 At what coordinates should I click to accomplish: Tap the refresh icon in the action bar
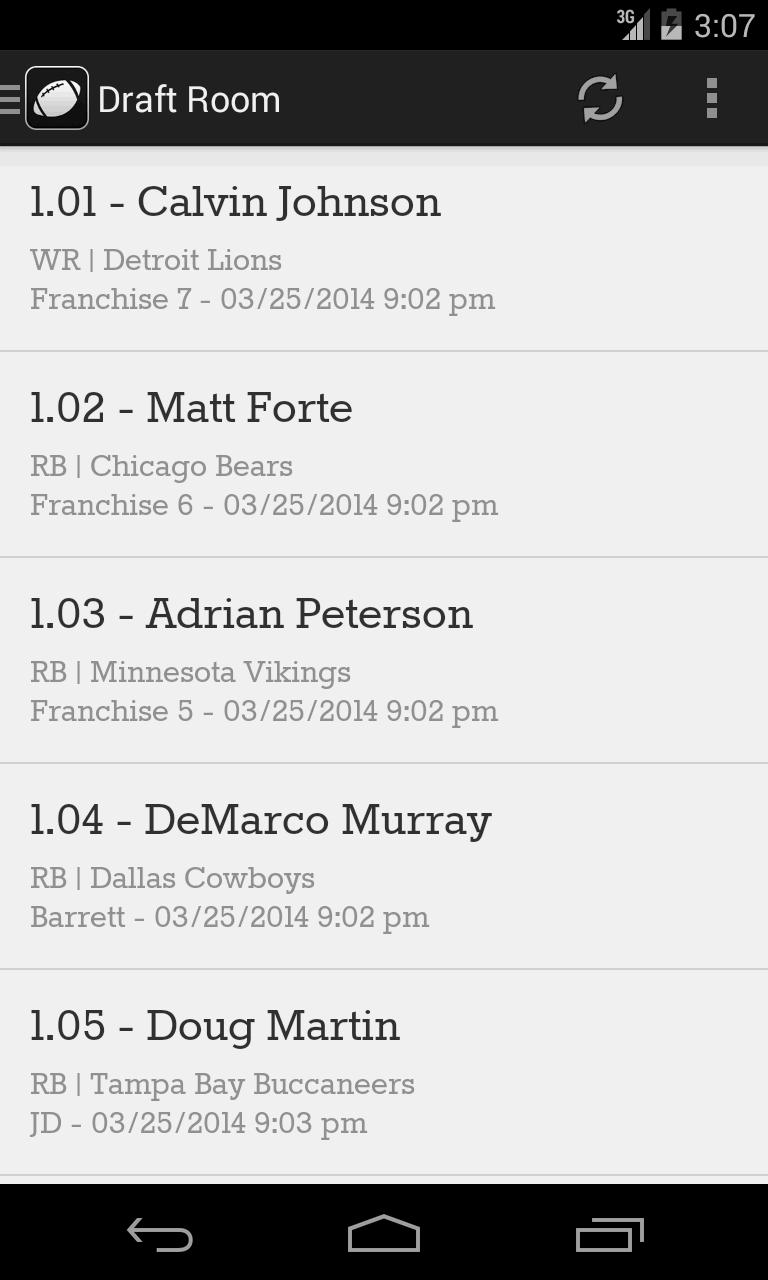tap(601, 98)
